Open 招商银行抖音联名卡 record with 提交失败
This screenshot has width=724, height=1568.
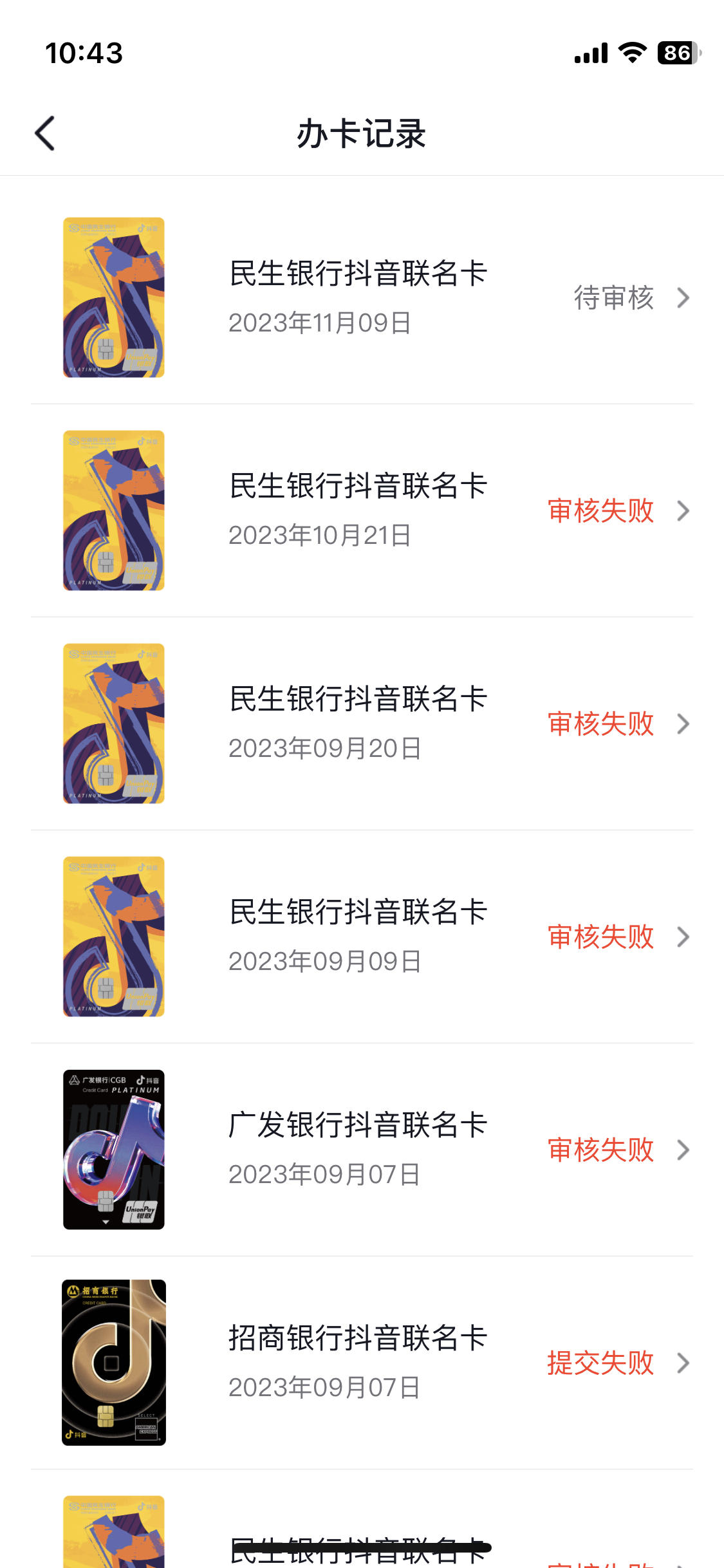point(362,1363)
